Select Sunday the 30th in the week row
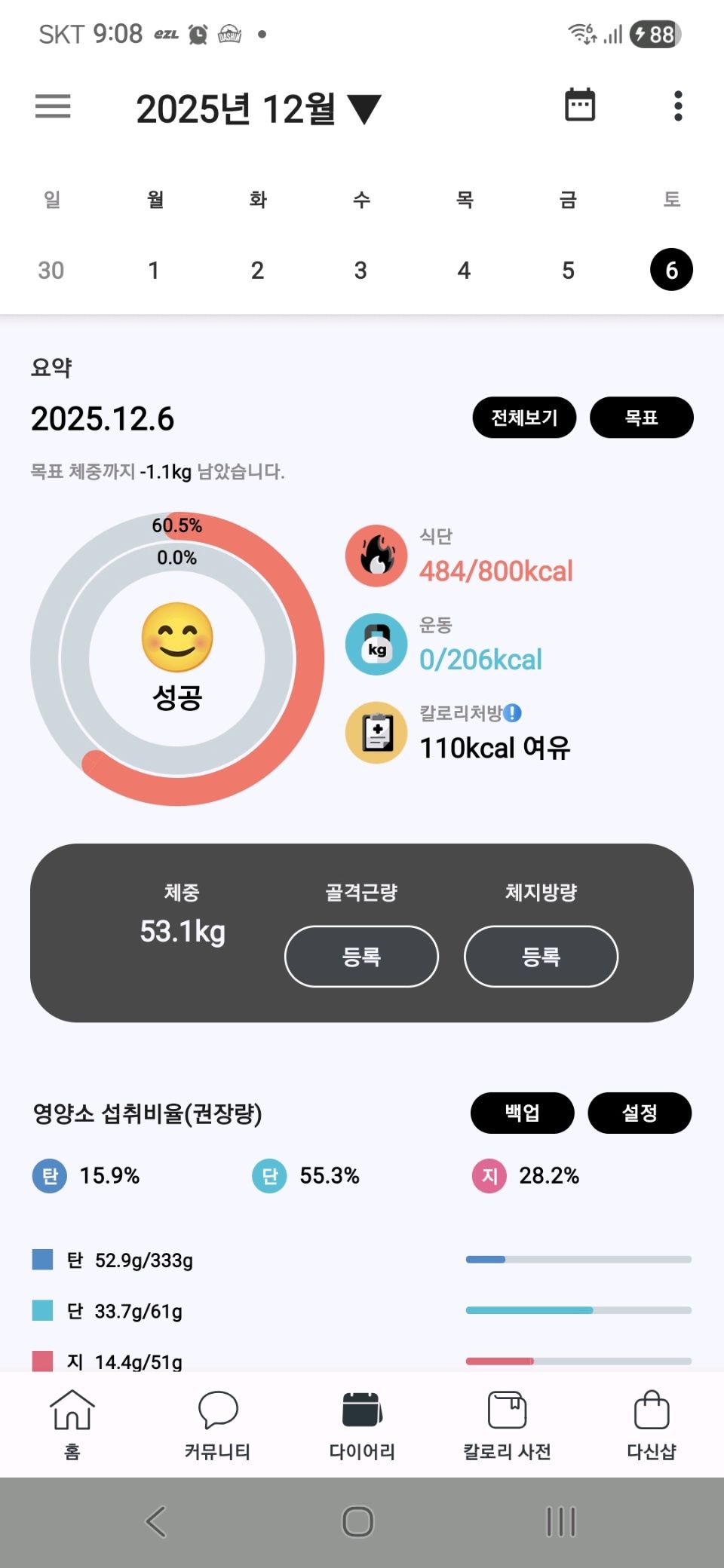Screen dimensions: 724x1568 click(x=51, y=270)
